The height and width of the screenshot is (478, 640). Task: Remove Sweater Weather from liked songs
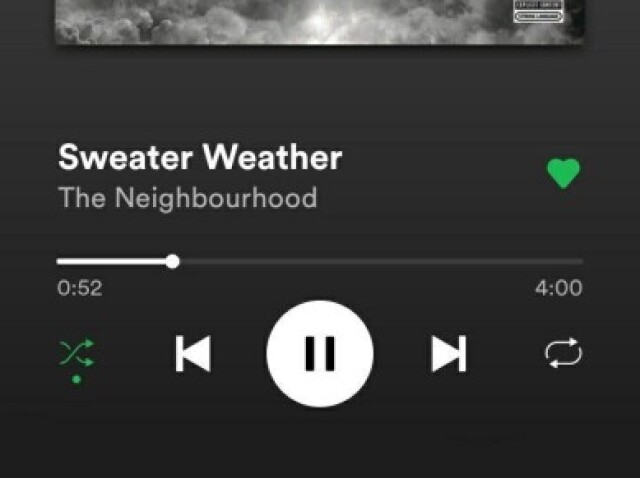(563, 173)
